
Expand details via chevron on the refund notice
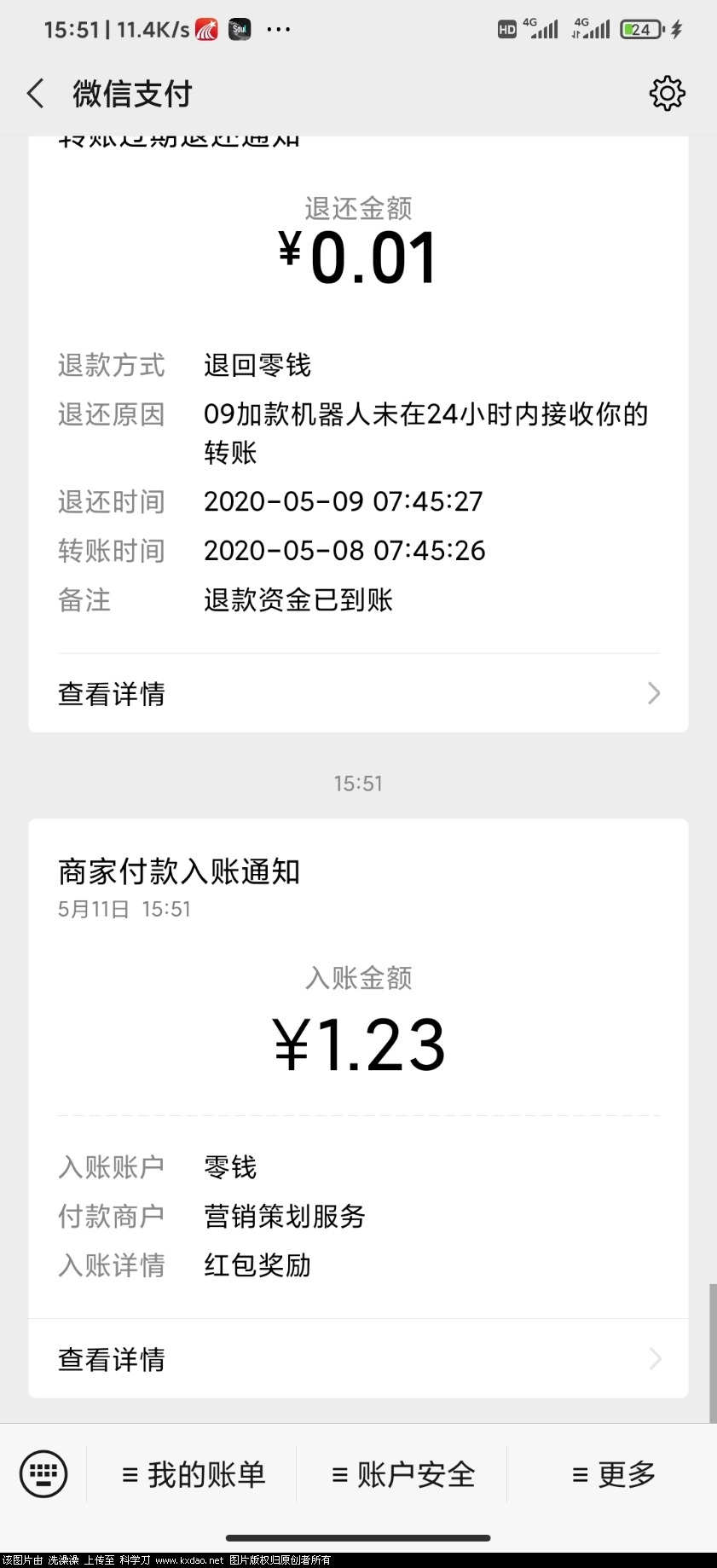[654, 693]
